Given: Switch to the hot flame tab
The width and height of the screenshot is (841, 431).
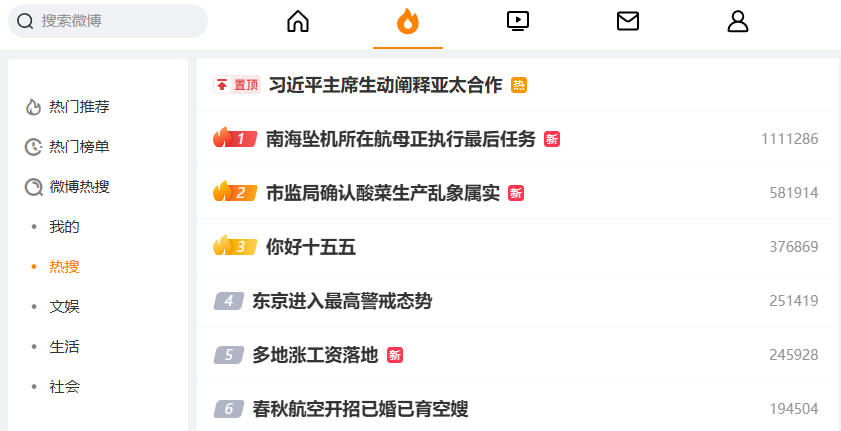Looking at the screenshot, I should pos(408,21).
